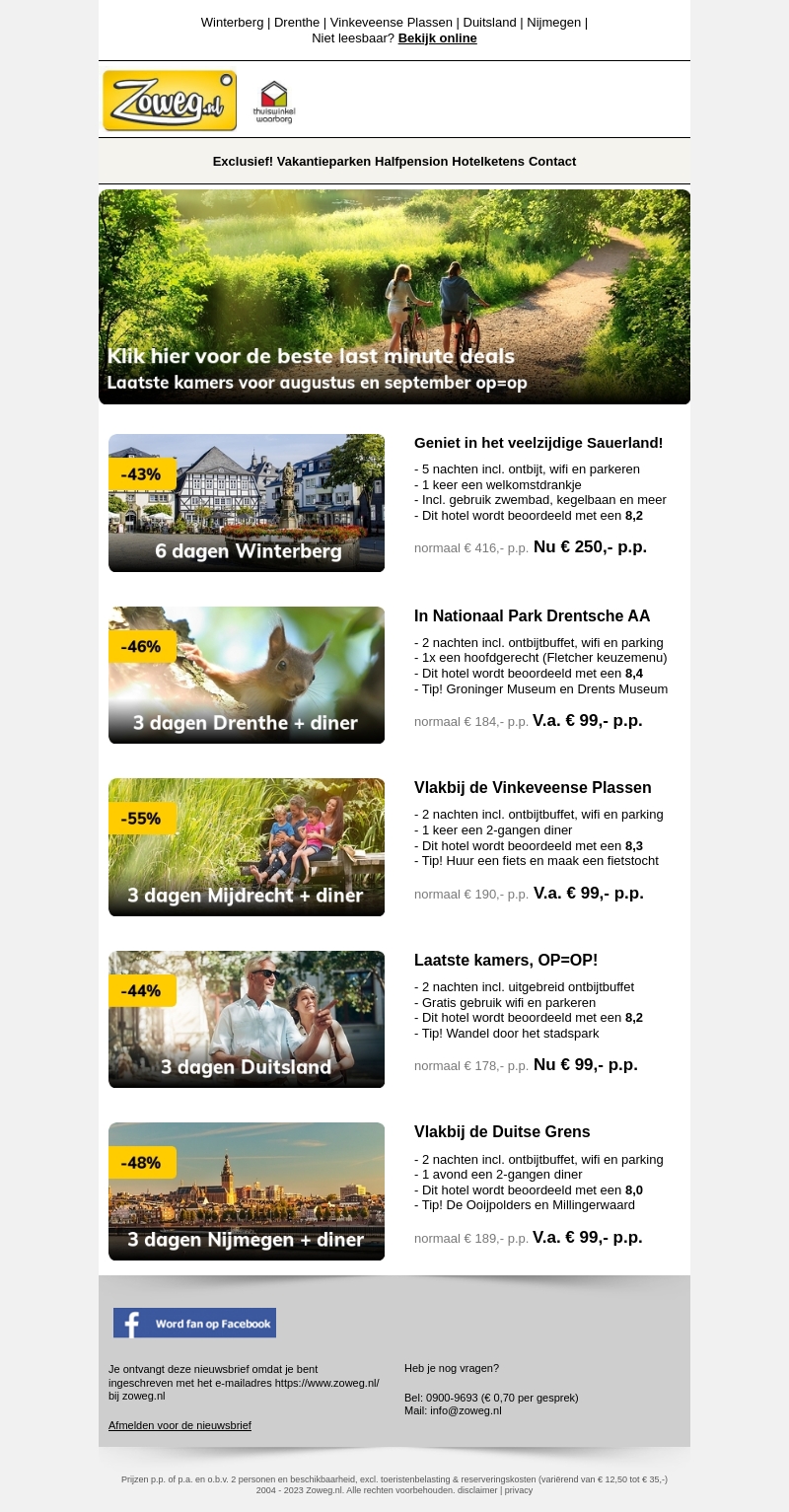
Task: Open the disclaimer link in the footer
Action: 477,1490
